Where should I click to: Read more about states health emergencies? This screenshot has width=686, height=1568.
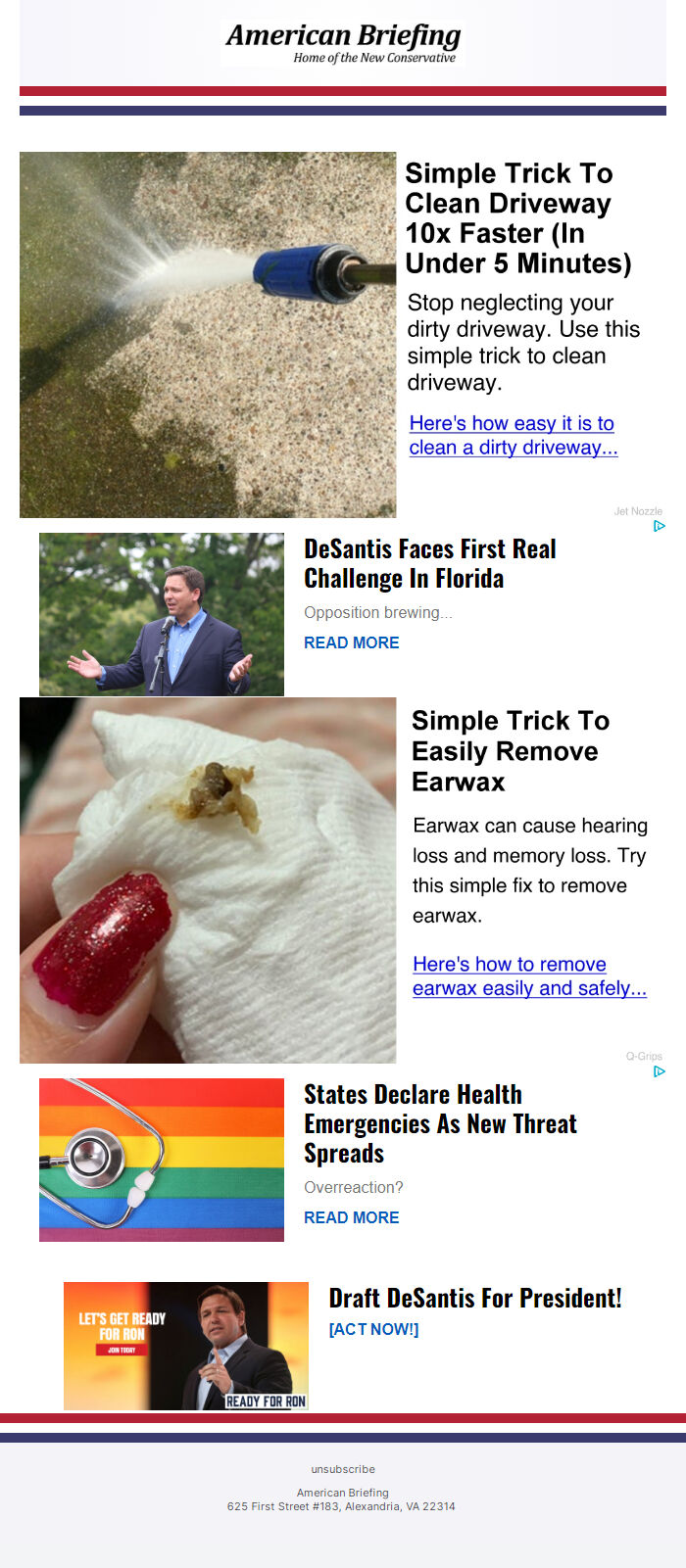tap(351, 1217)
